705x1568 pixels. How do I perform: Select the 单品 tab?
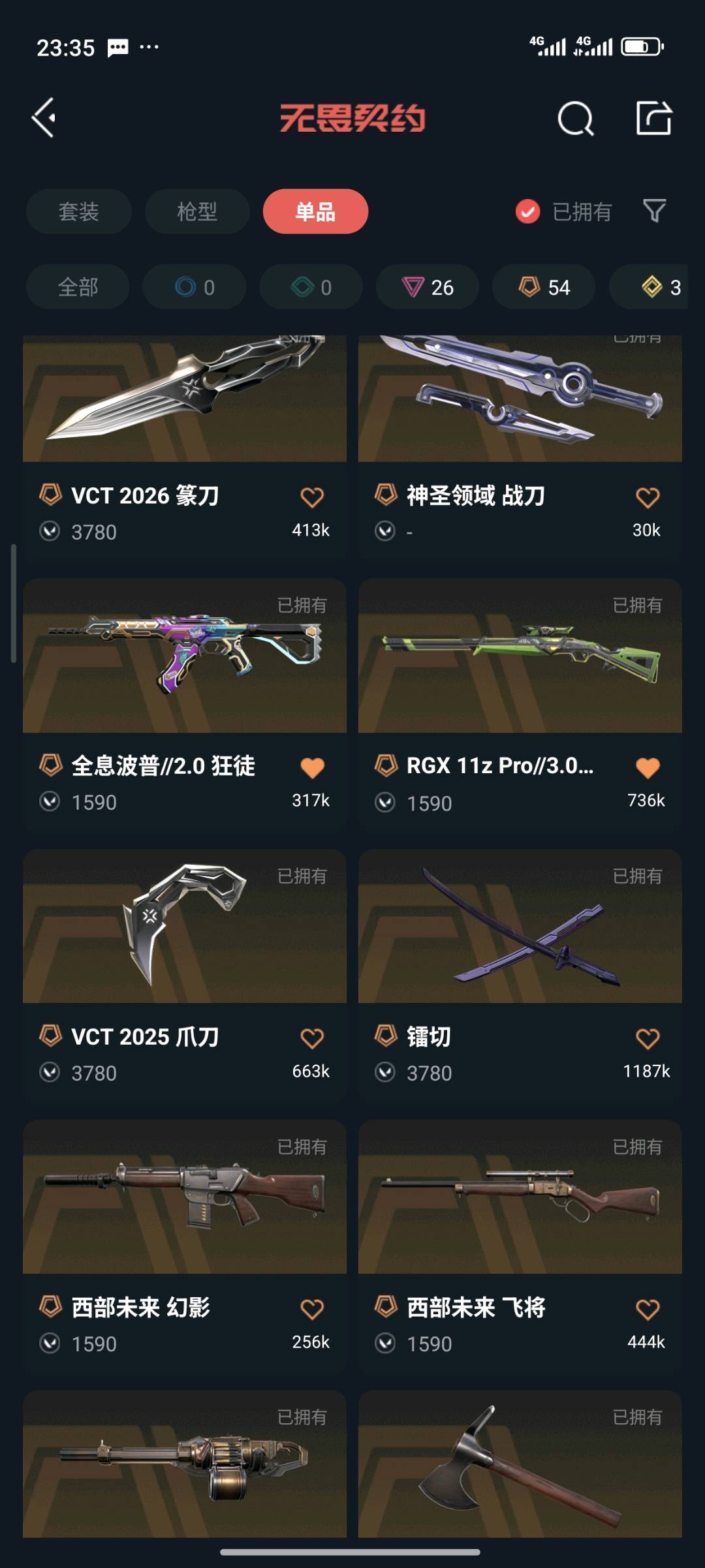(x=315, y=211)
